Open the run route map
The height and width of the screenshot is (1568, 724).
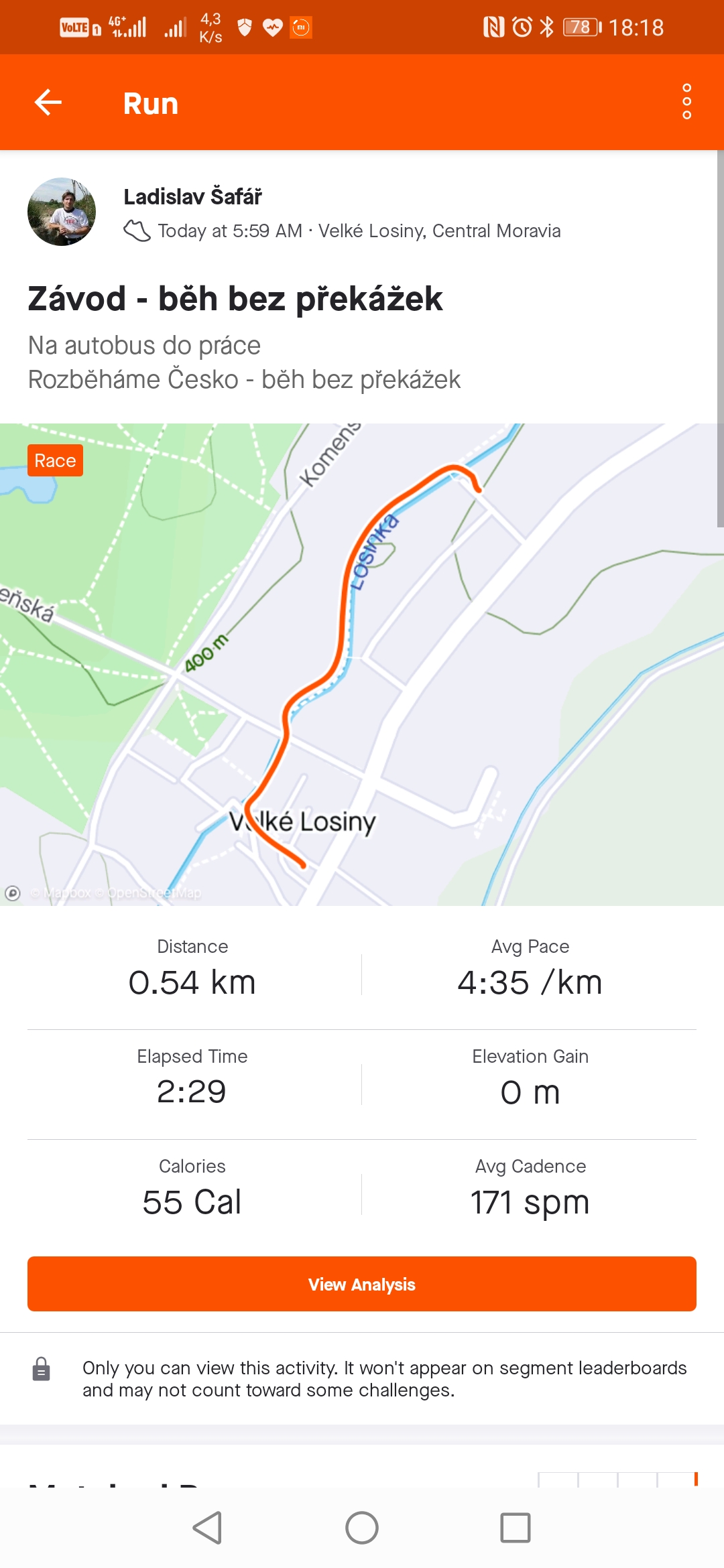point(362,663)
